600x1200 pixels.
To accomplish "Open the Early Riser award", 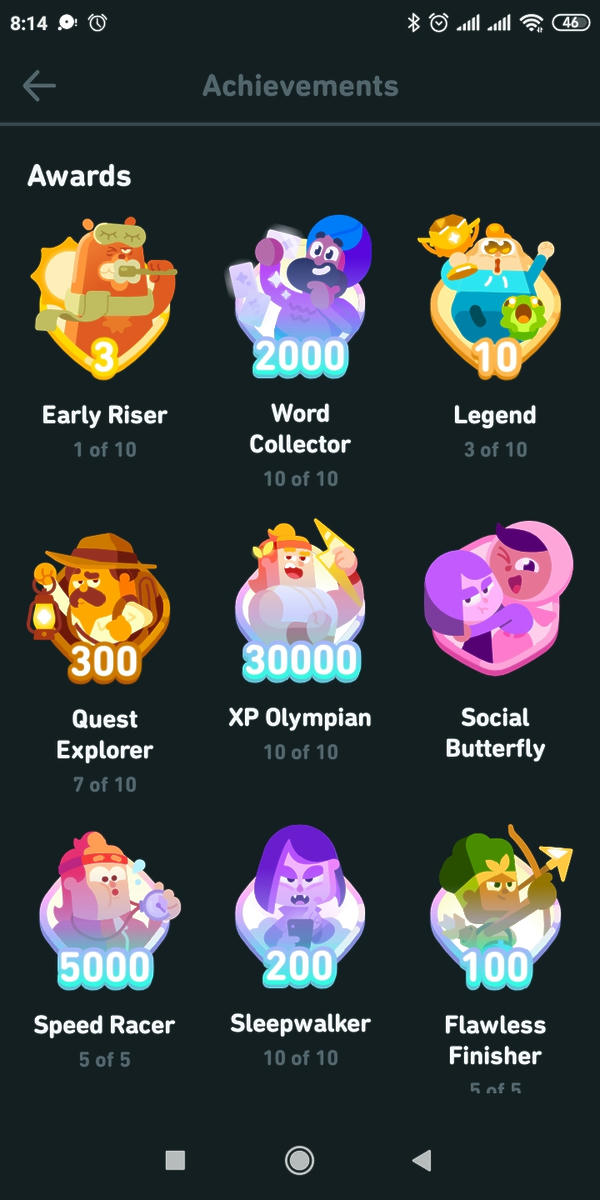I will tap(104, 300).
